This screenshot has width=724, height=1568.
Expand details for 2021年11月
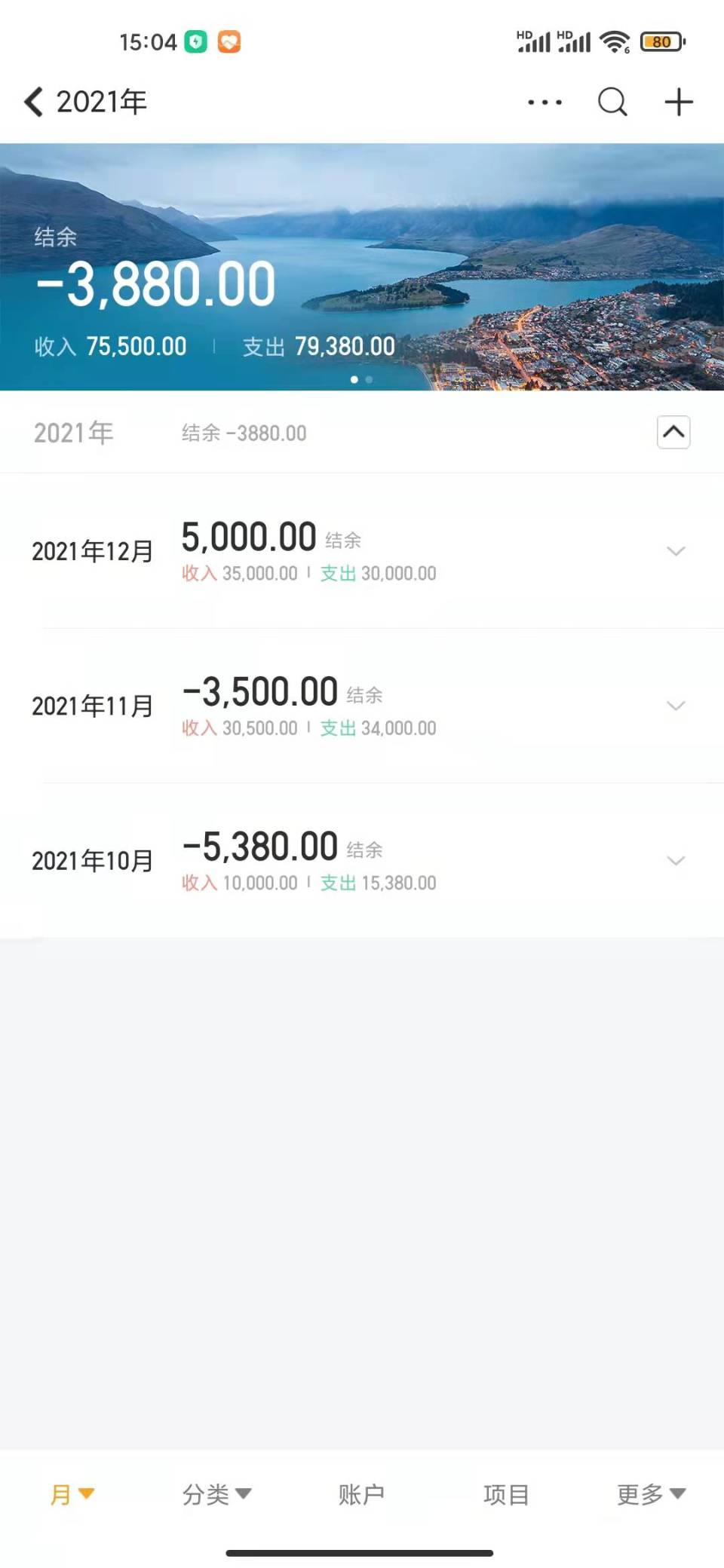click(675, 706)
